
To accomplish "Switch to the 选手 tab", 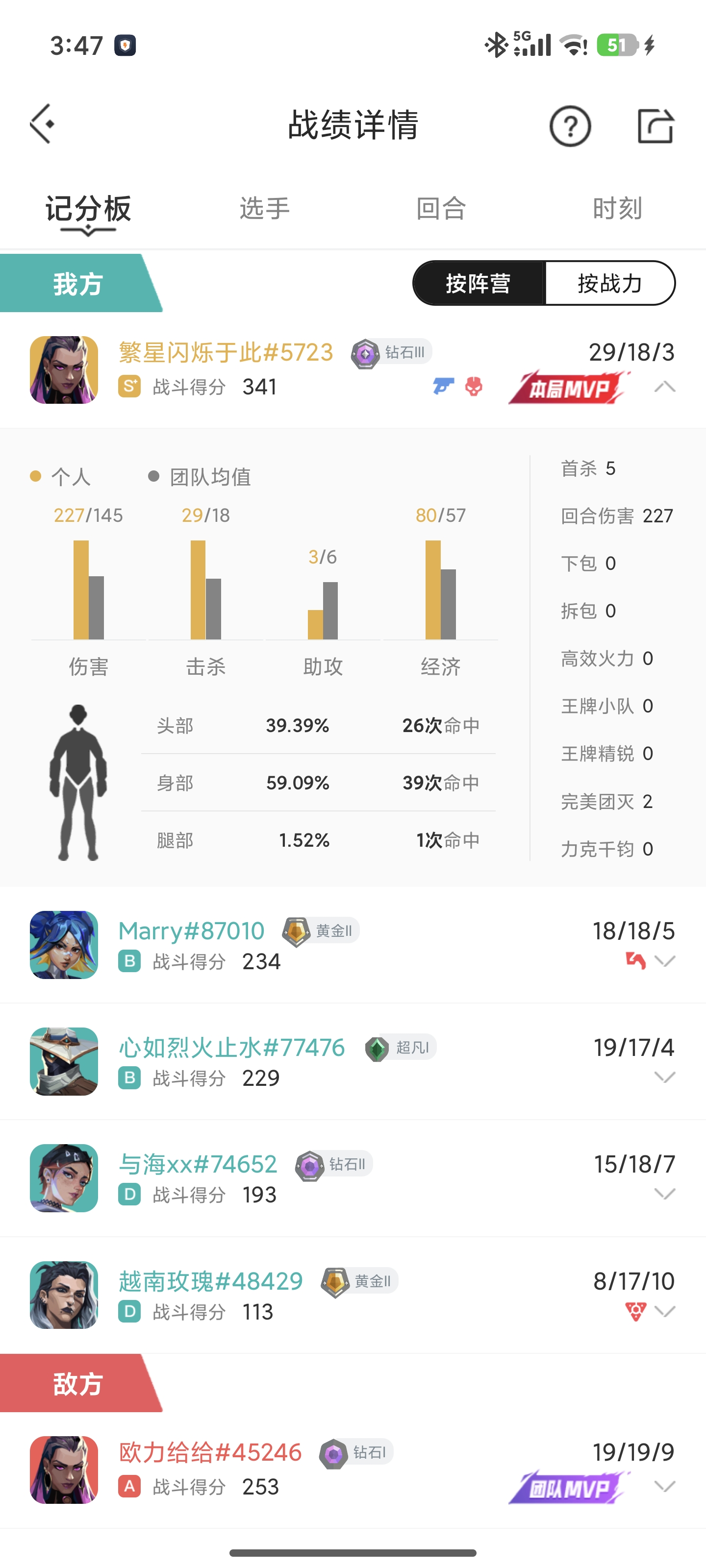I will [264, 209].
